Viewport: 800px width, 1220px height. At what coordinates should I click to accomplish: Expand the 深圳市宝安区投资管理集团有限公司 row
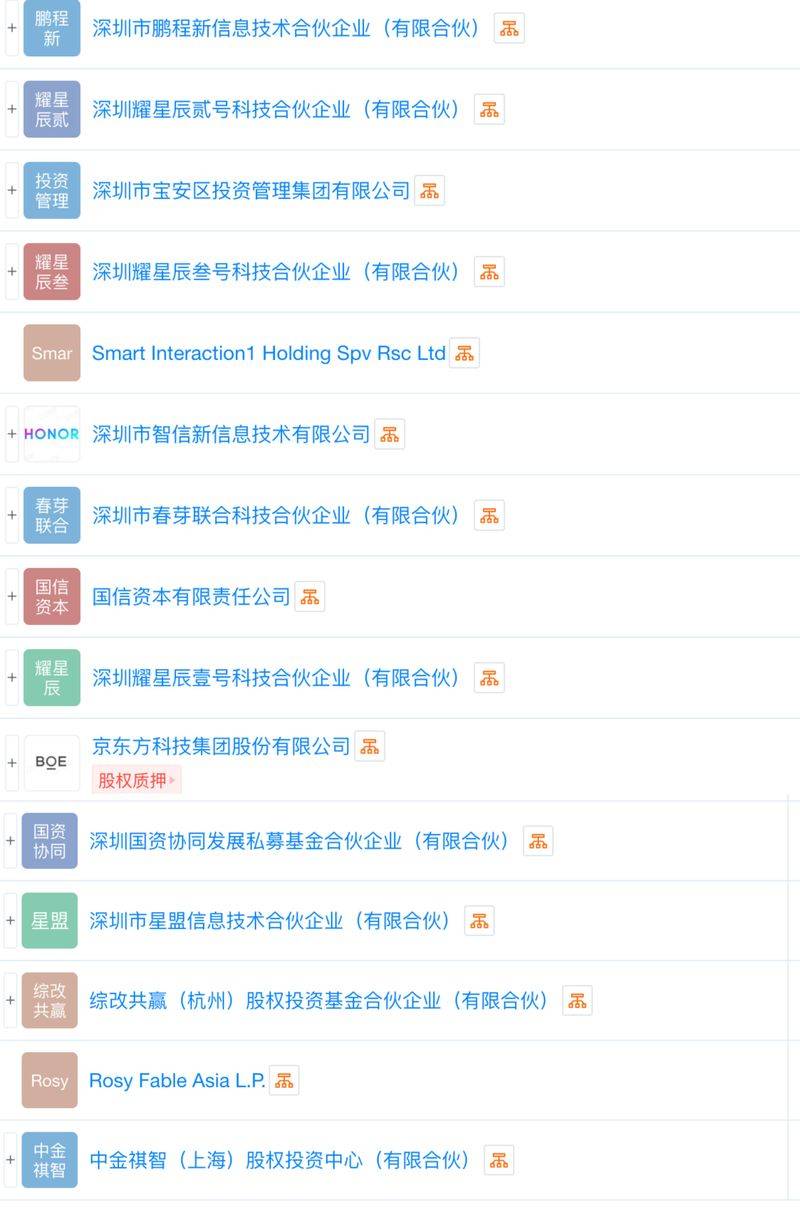(x=10, y=190)
